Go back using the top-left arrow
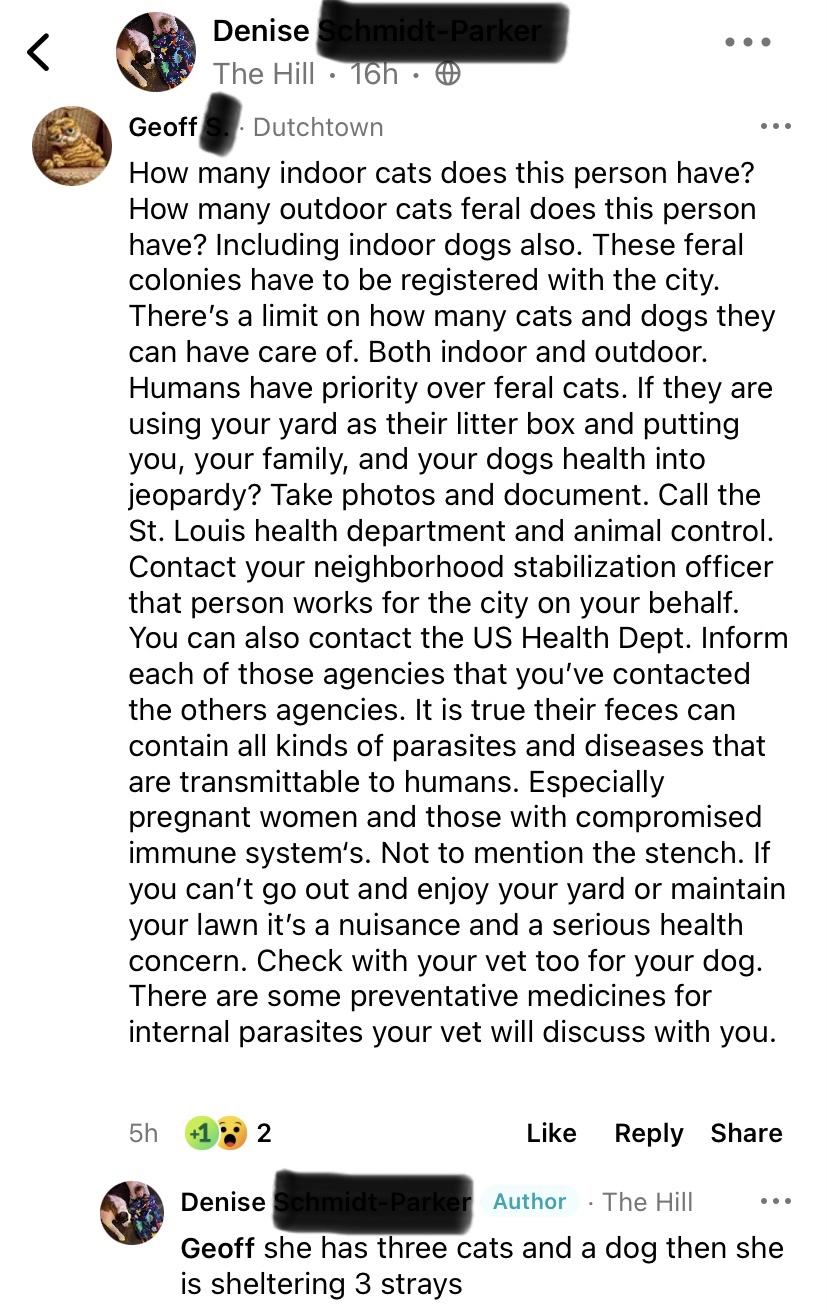Image resolution: width=827 pixels, height=1314 pixels. [x=38, y=52]
